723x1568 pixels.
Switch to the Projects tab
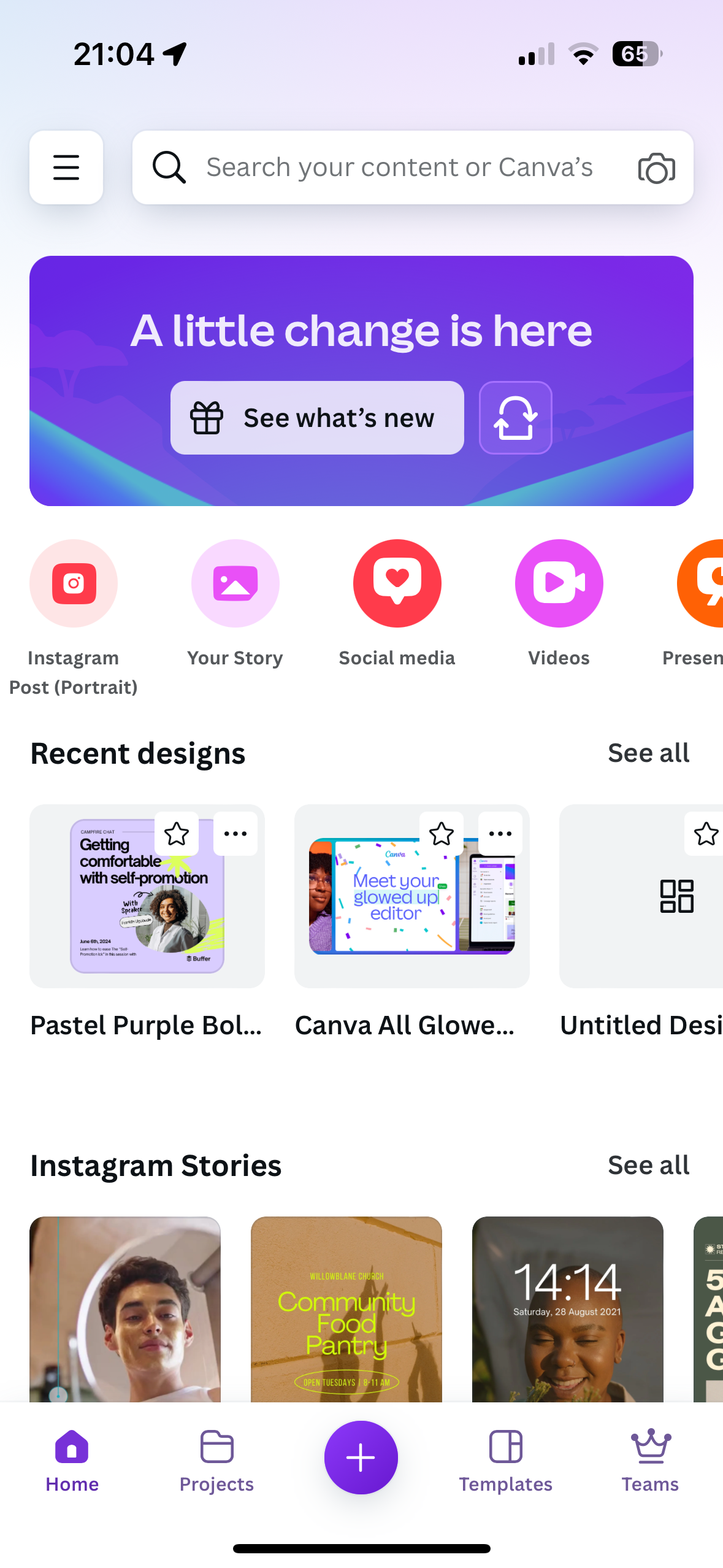[216, 1460]
